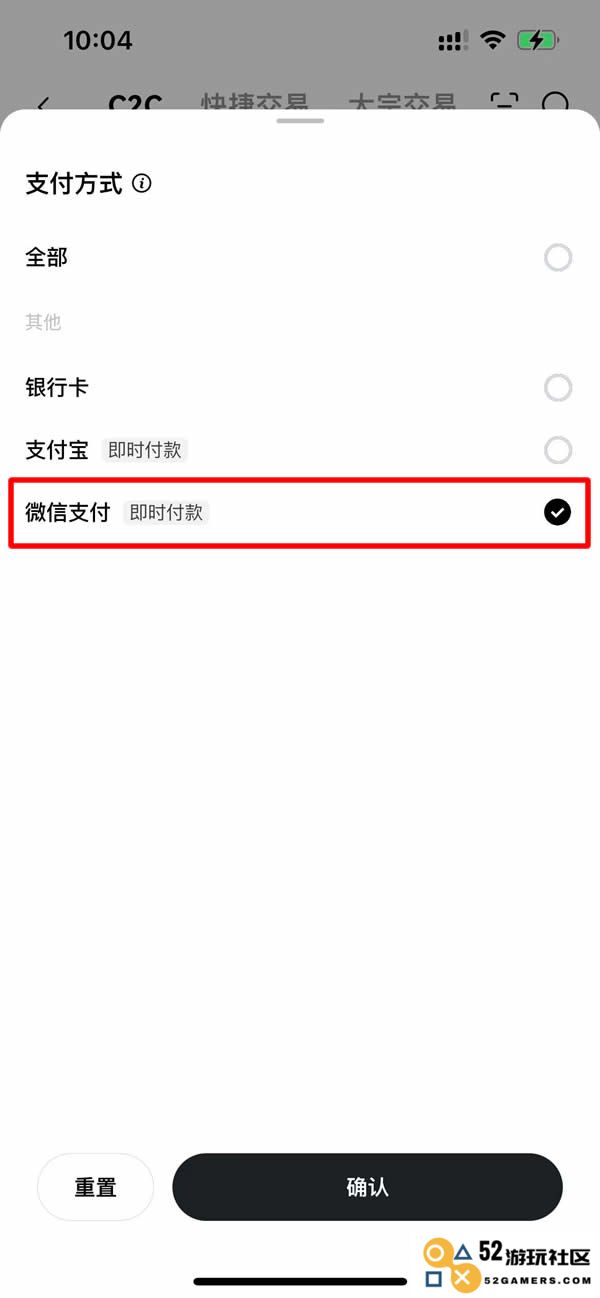Select 支付宝 payment method

[x=299, y=450]
